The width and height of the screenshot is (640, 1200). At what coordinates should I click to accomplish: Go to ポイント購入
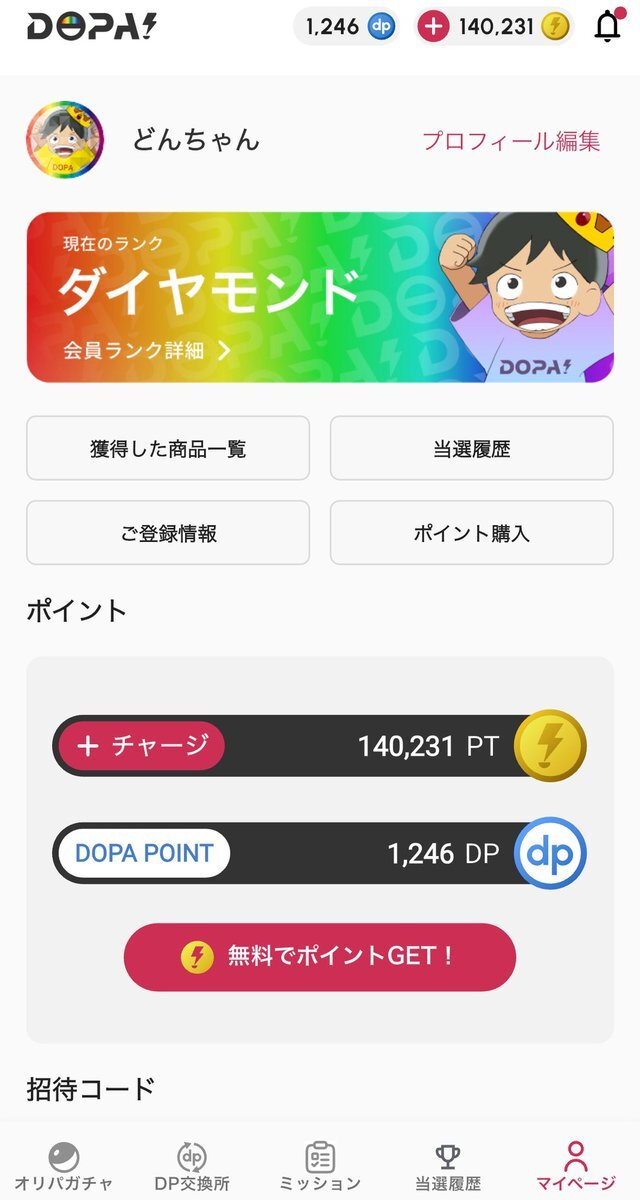[471, 533]
